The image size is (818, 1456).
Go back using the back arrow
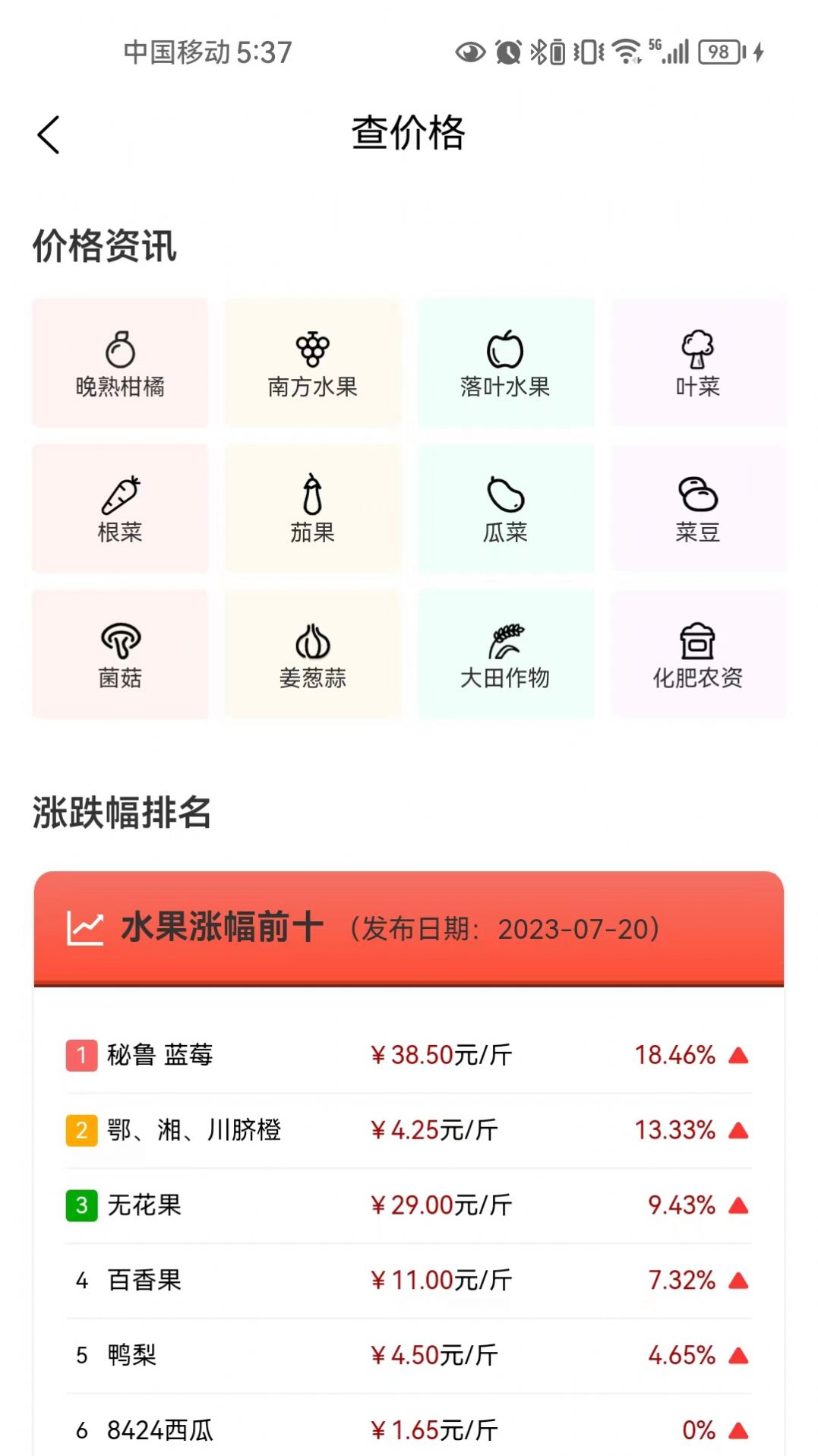click(49, 133)
